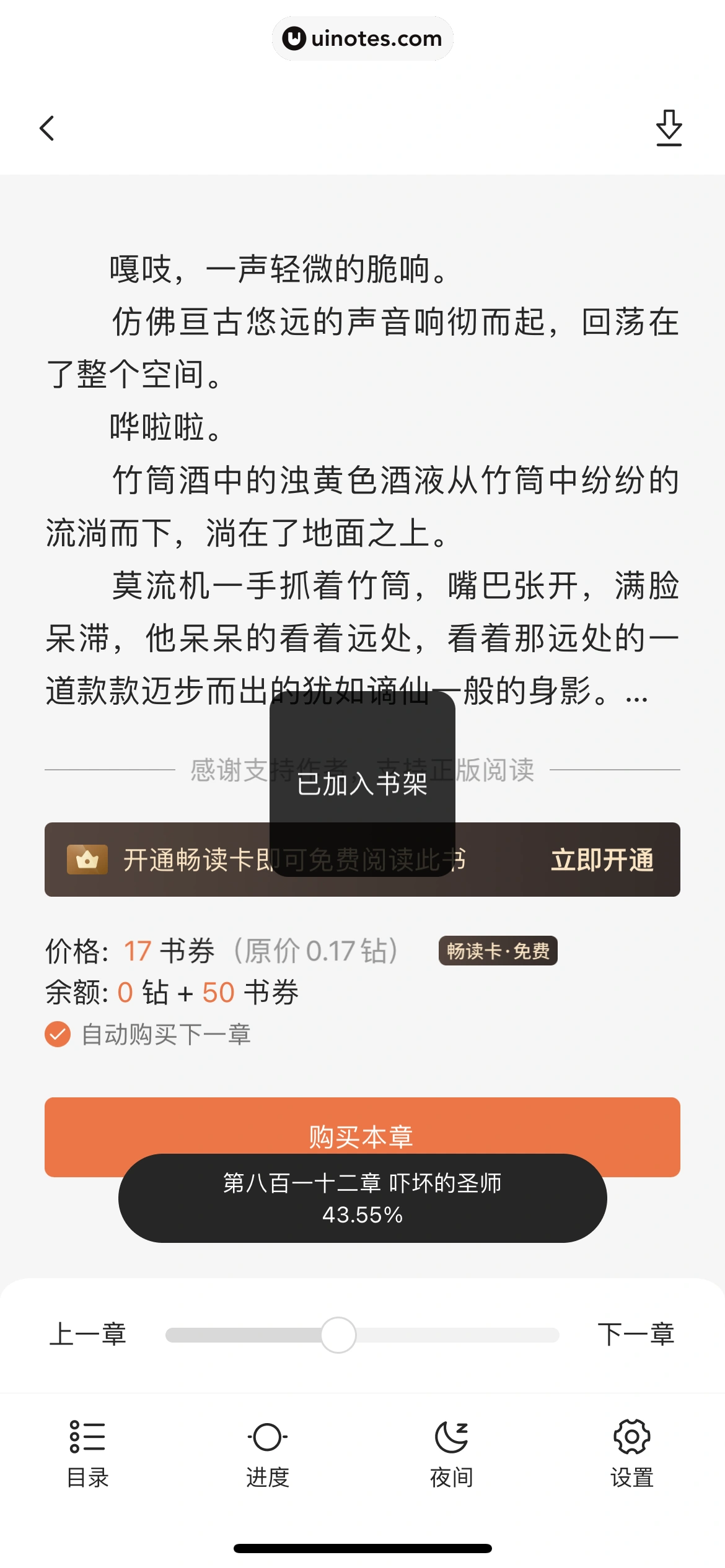Disable 自动购买下一章 auto-purchase
The height and width of the screenshot is (1568, 725).
(x=57, y=1035)
